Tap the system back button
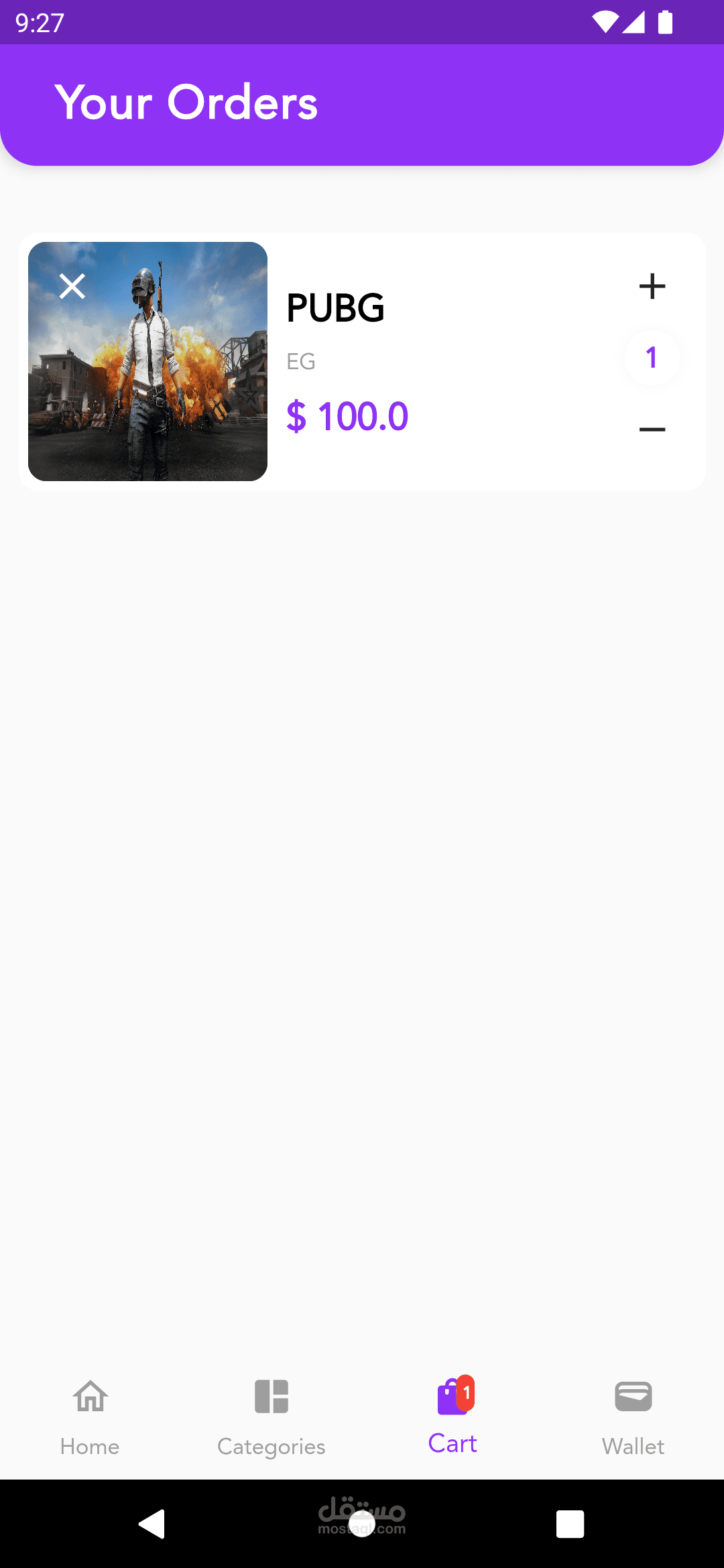 152,1524
